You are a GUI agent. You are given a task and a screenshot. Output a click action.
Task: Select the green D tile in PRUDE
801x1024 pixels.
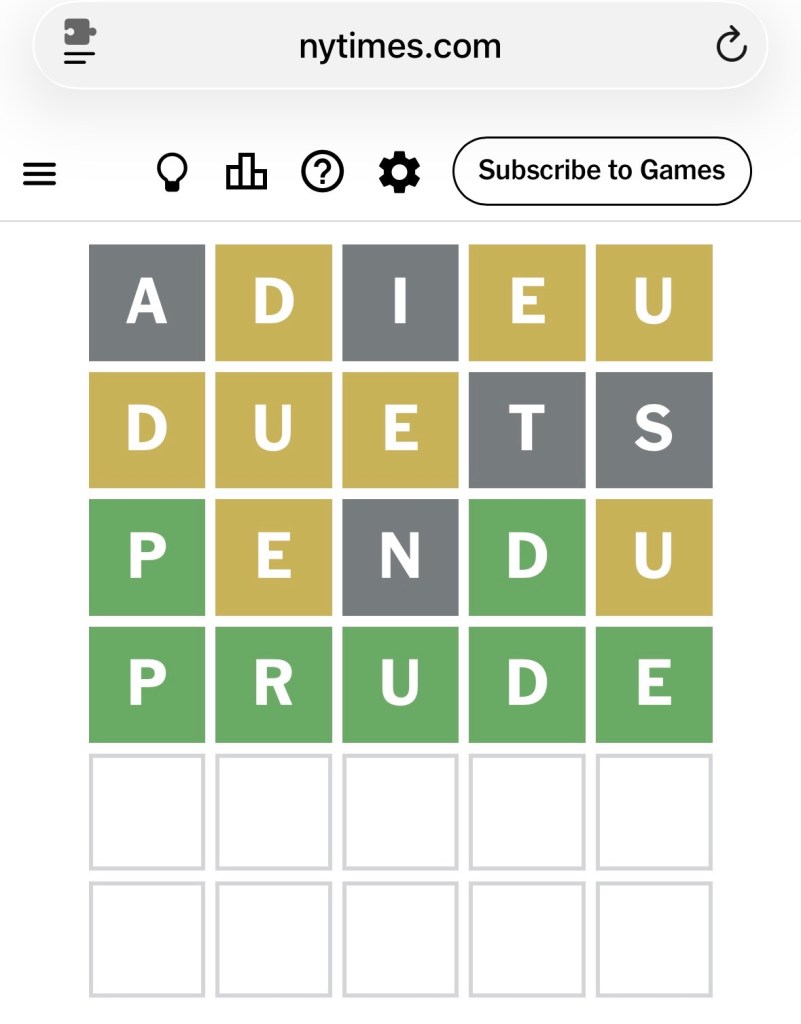click(527, 684)
